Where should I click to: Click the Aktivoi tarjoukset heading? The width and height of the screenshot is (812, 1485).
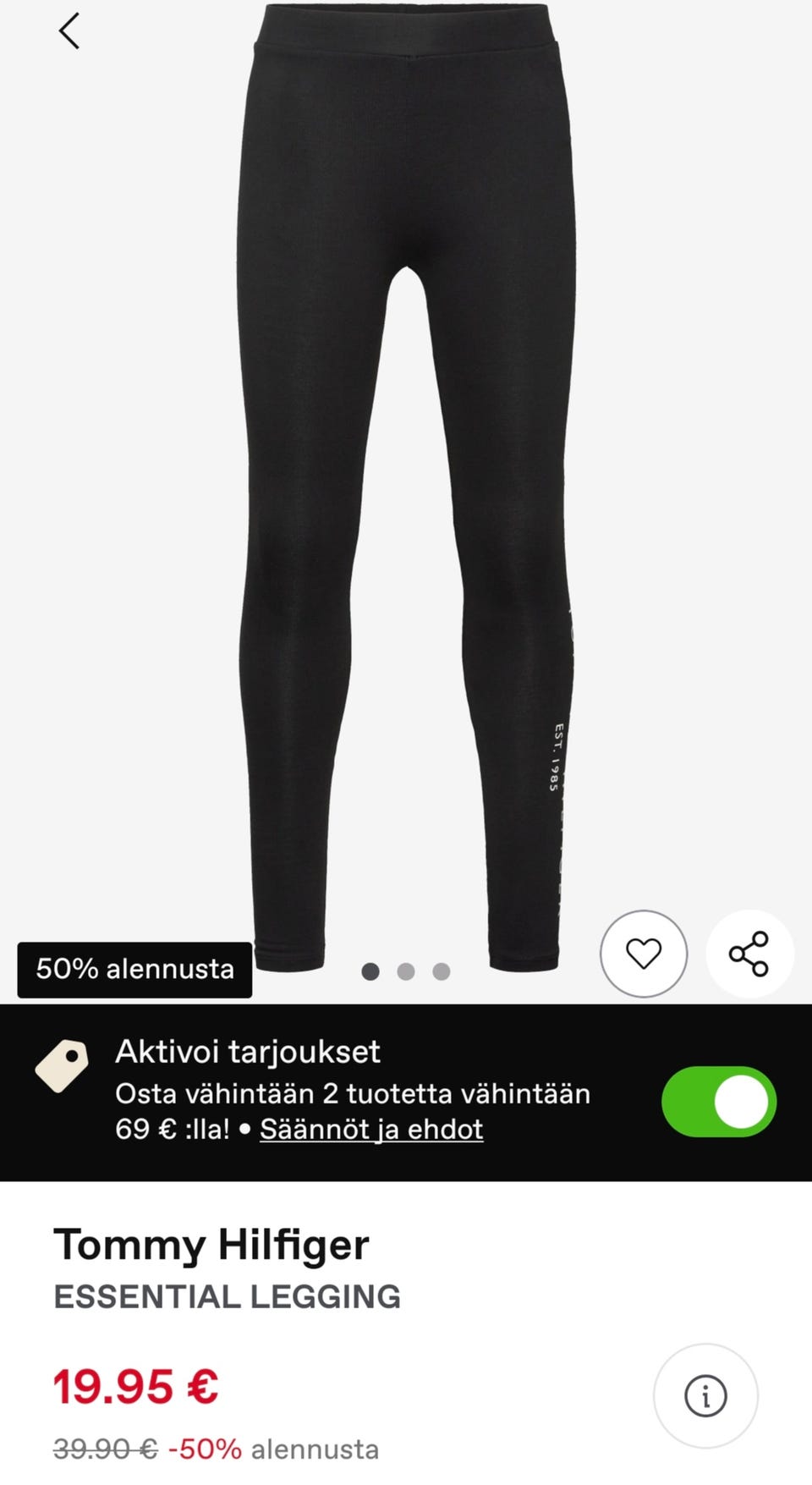point(248,1052)
